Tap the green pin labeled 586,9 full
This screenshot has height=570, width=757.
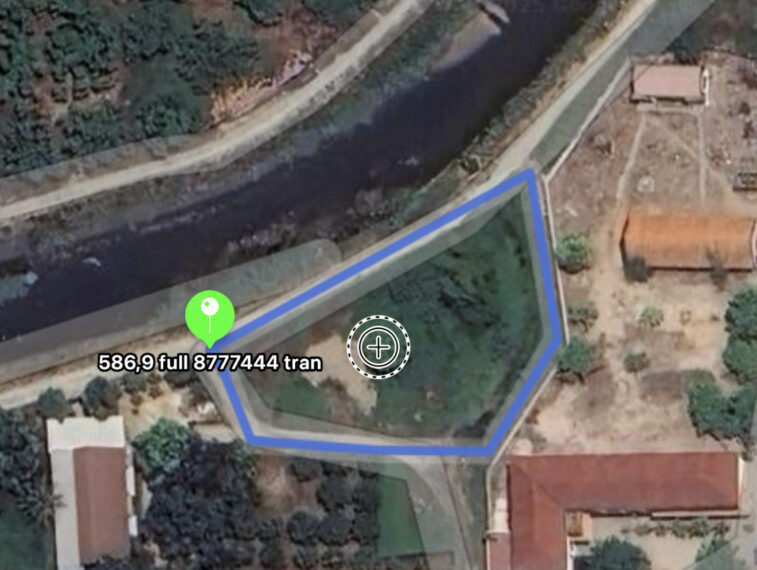coord(209,314)
